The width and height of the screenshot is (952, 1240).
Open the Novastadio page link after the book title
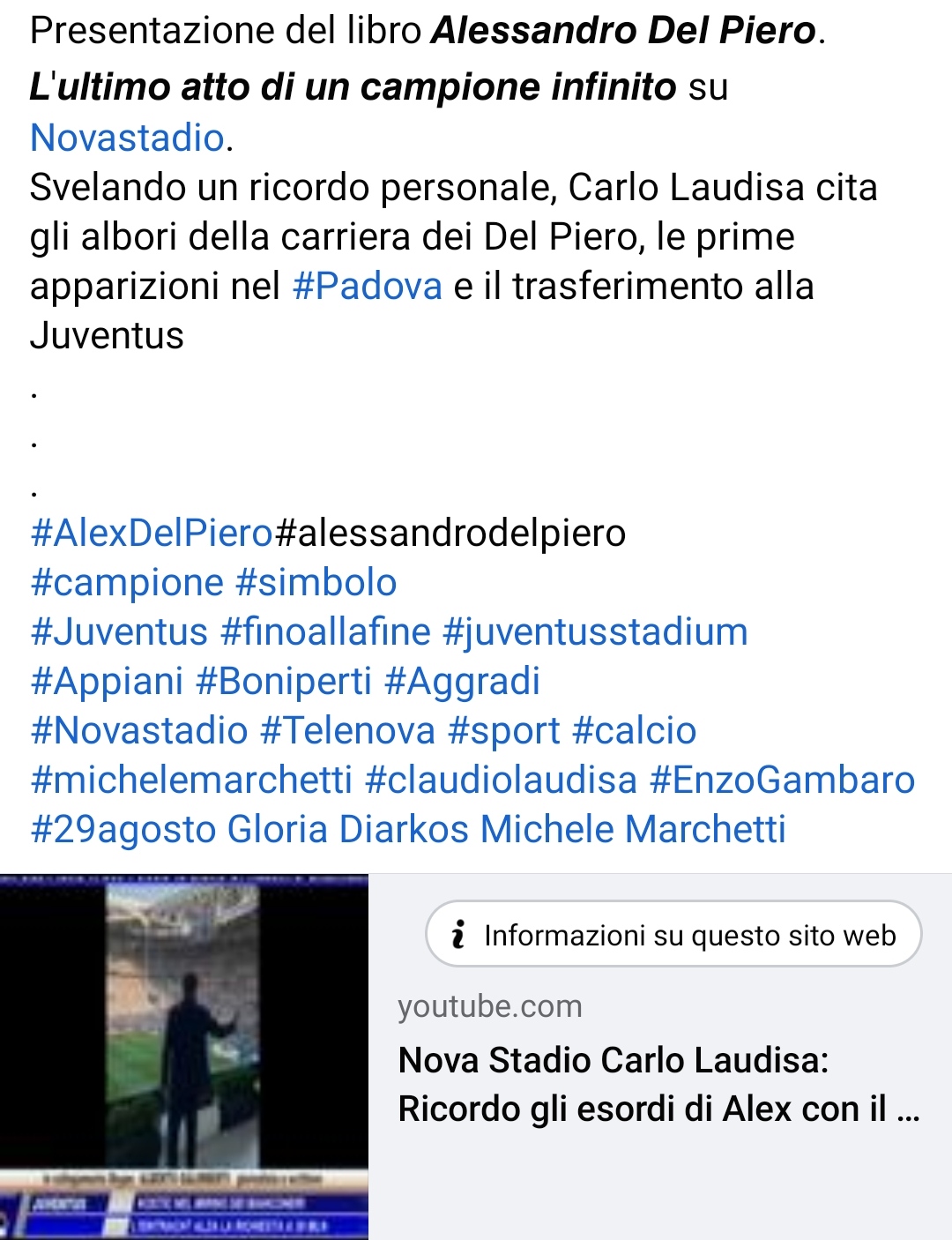point(128,138)
